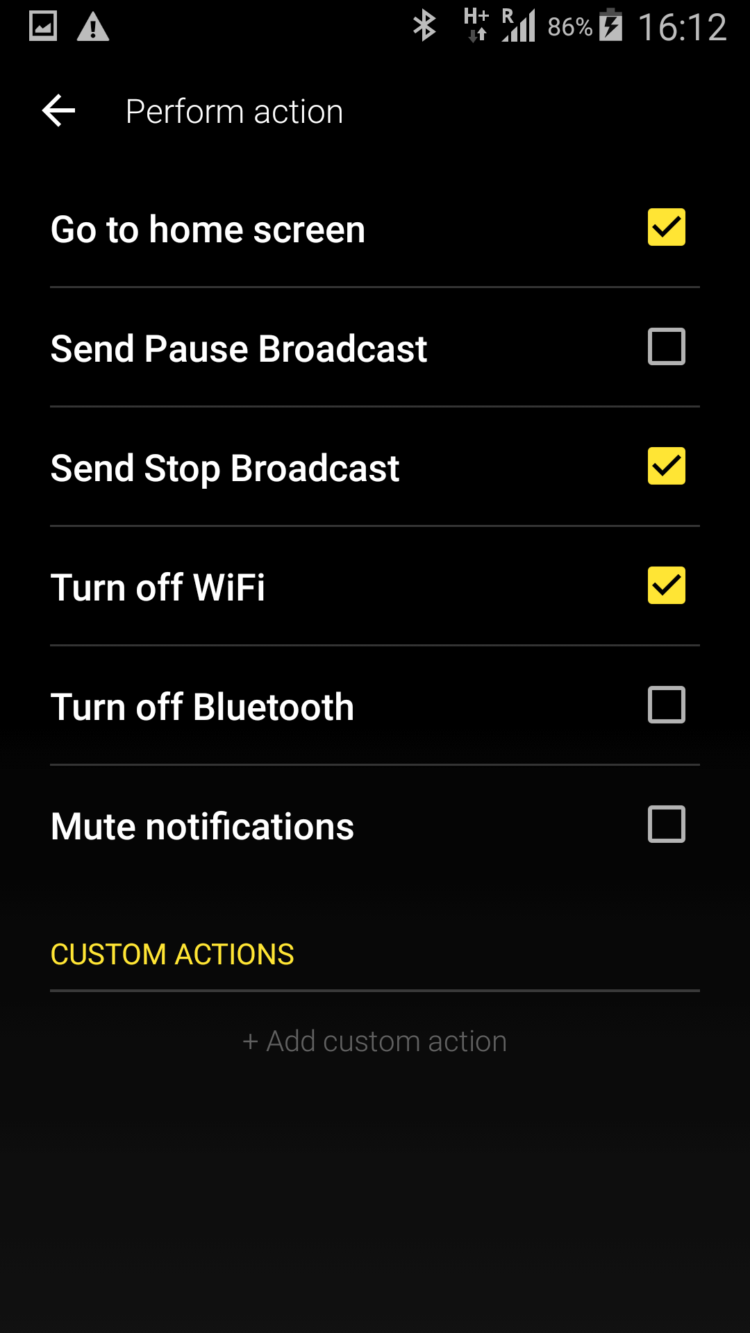Screen dimensions: 750x1333
Task: Select the Mute notifications checkbox
Action: point(666,825)
